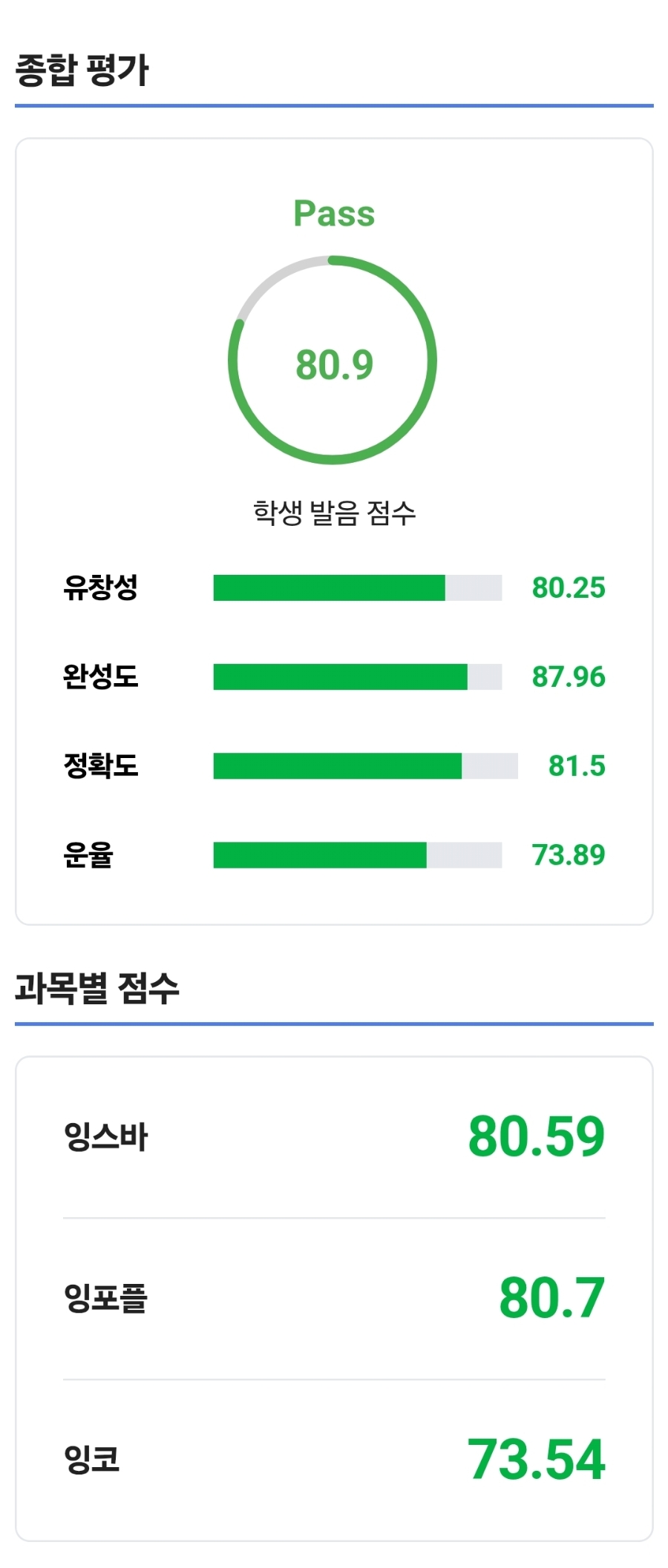Image resolution: width=668 pixels, height=1568 pixels.
Task: Click the Pass status label
Action: pyautogui.click(x=334, y=214)
